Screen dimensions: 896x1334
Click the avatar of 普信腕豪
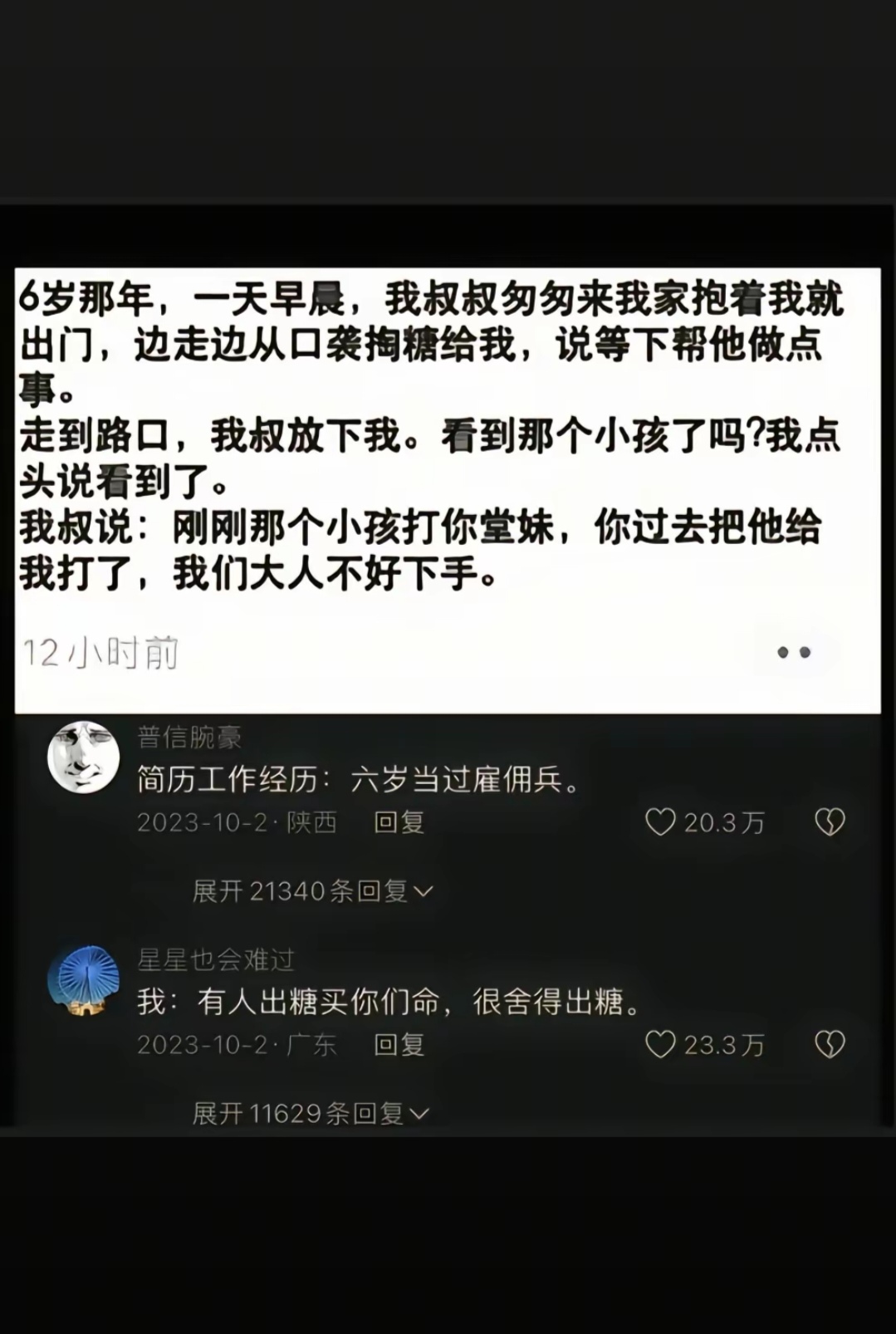84,757
